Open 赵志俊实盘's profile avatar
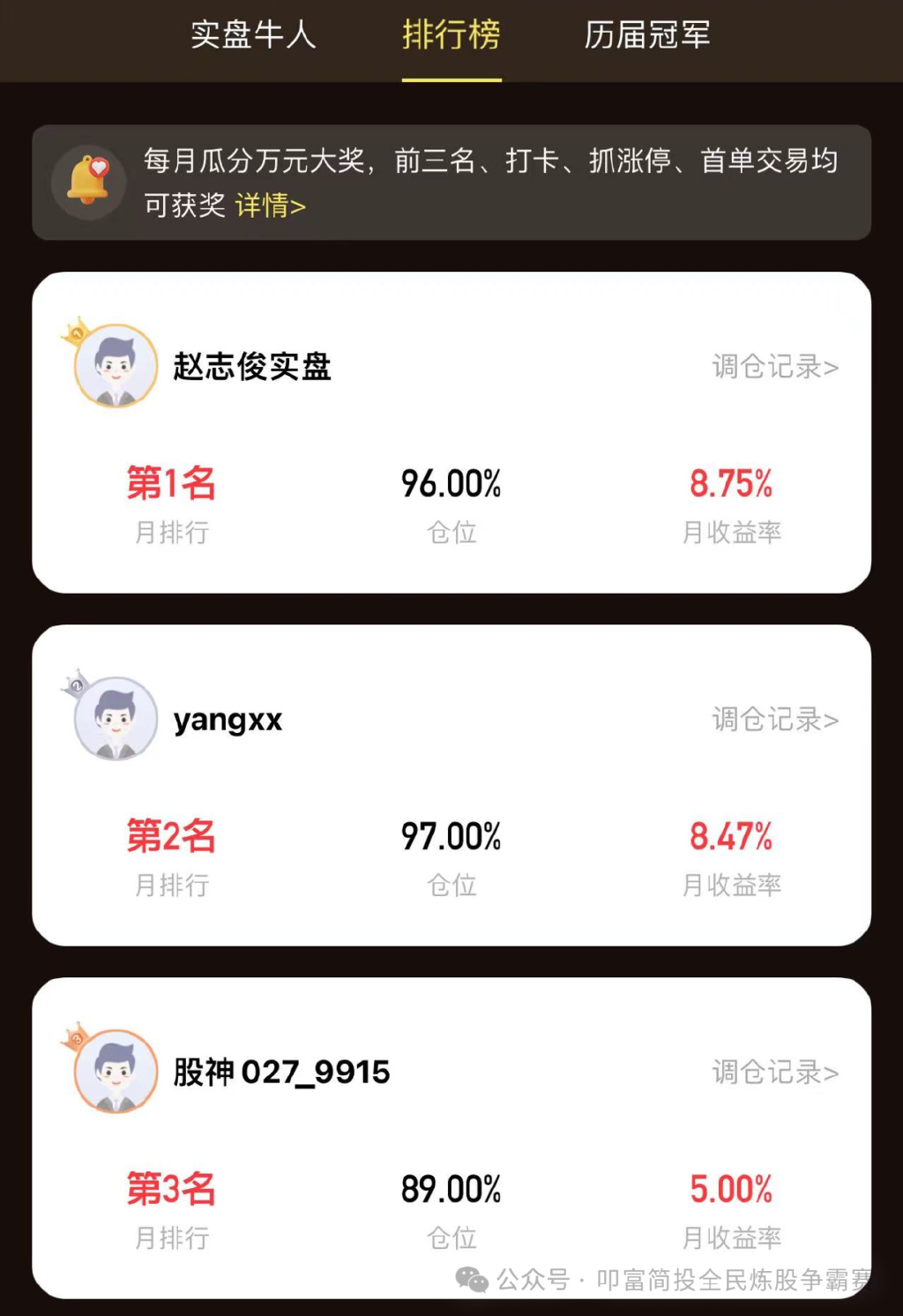This screenshot has height=1316, width=903. click(x=116, y=366)
